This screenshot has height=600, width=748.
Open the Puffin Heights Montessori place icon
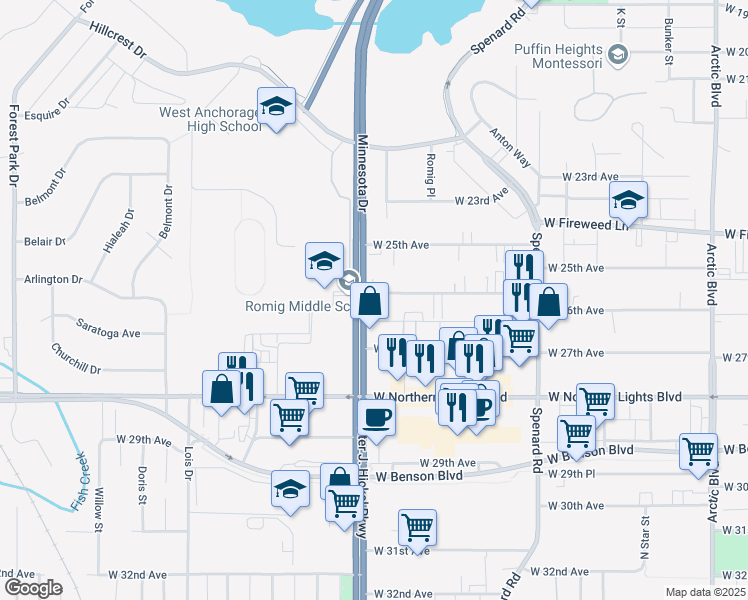pyautogui.click(x=618, y=55)
